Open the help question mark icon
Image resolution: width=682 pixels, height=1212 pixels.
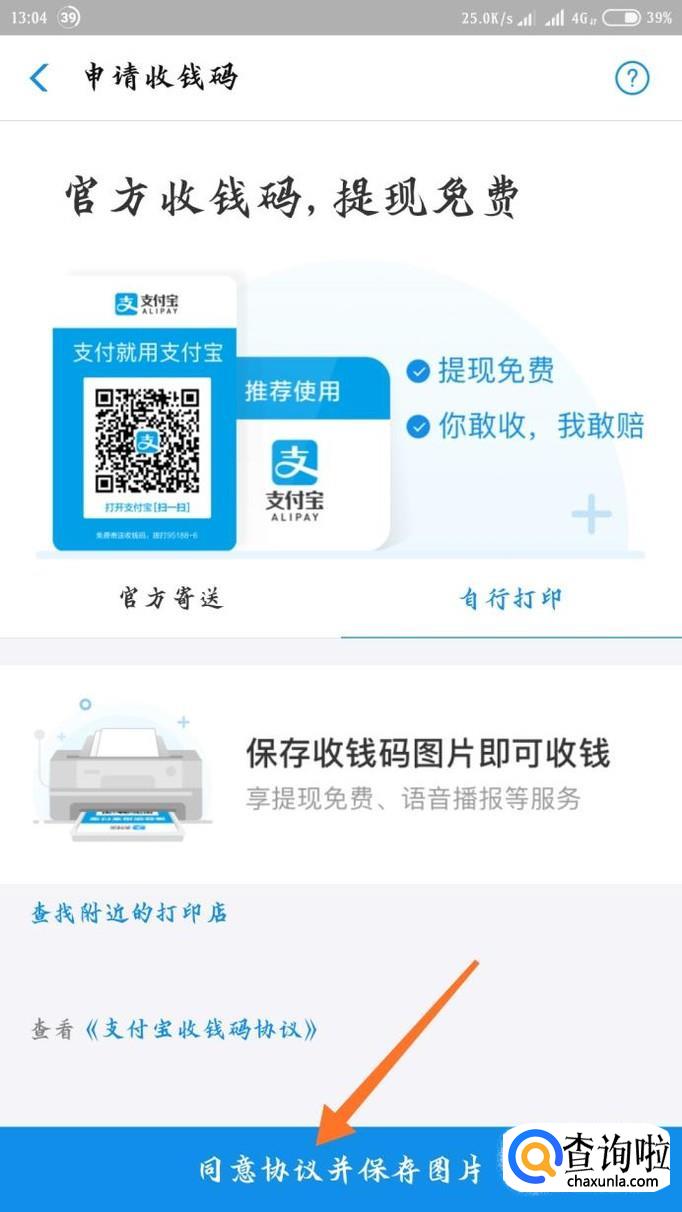click(632, 78)
